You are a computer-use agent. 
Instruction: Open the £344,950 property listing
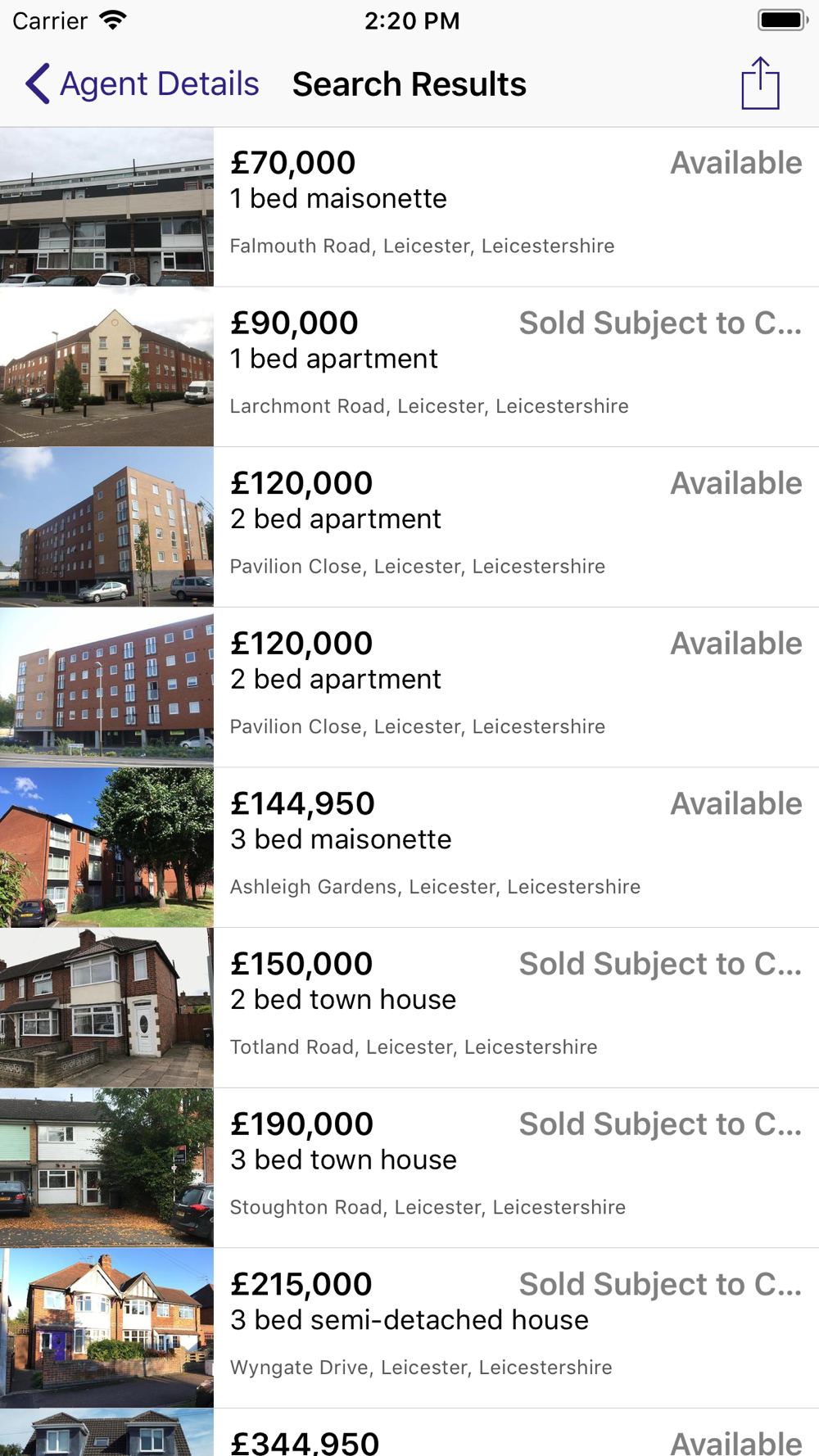[x=409, y=1432]
